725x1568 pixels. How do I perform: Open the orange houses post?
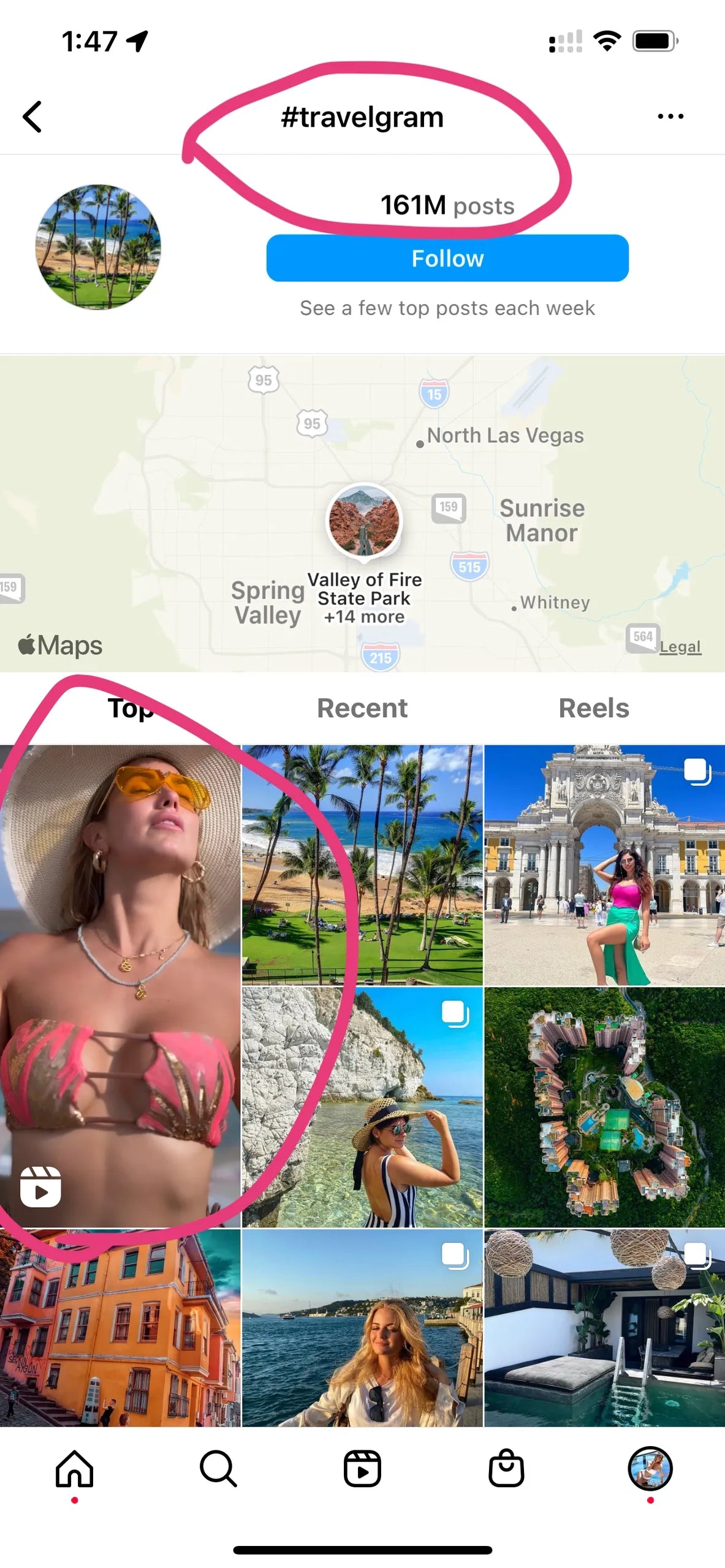coord(120,1329)
